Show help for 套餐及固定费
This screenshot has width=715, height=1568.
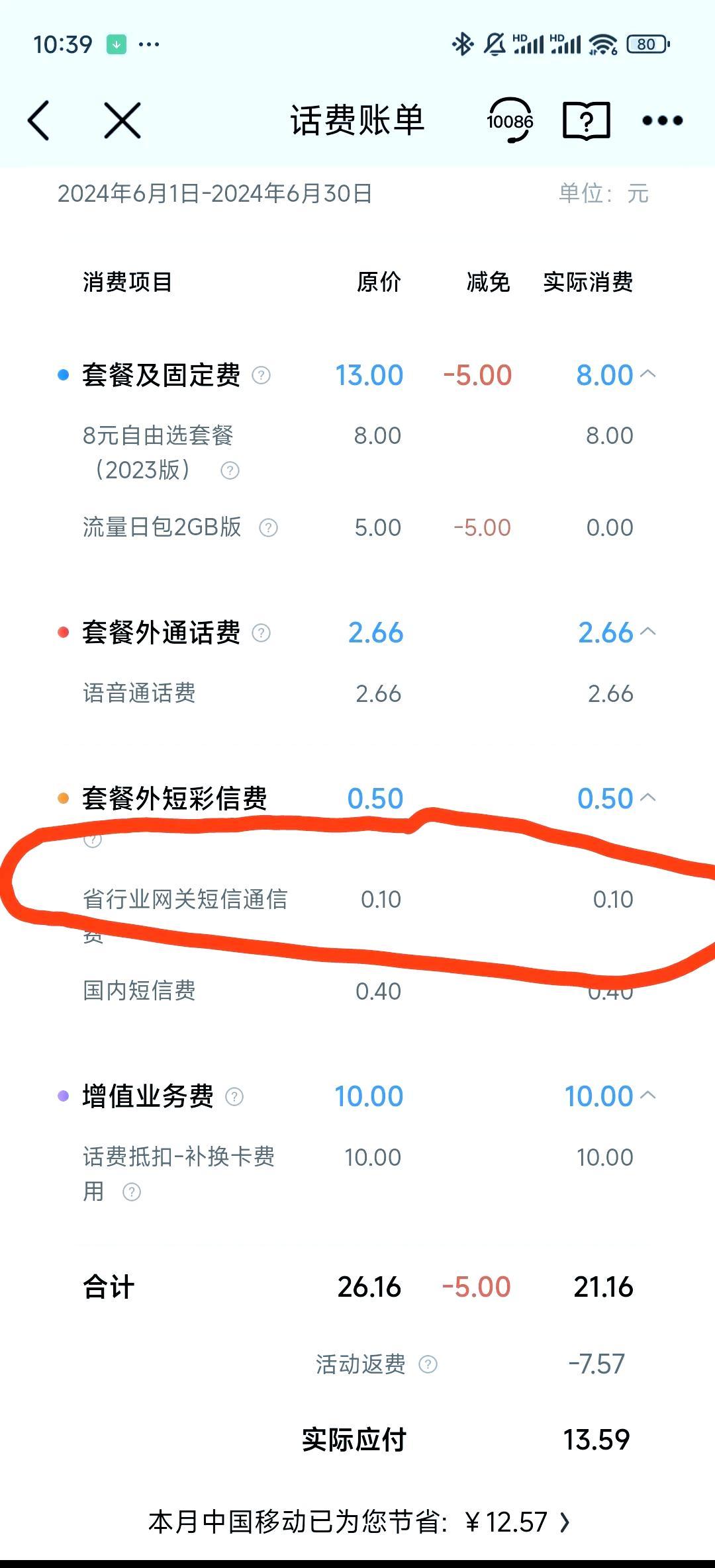point(262,375)
